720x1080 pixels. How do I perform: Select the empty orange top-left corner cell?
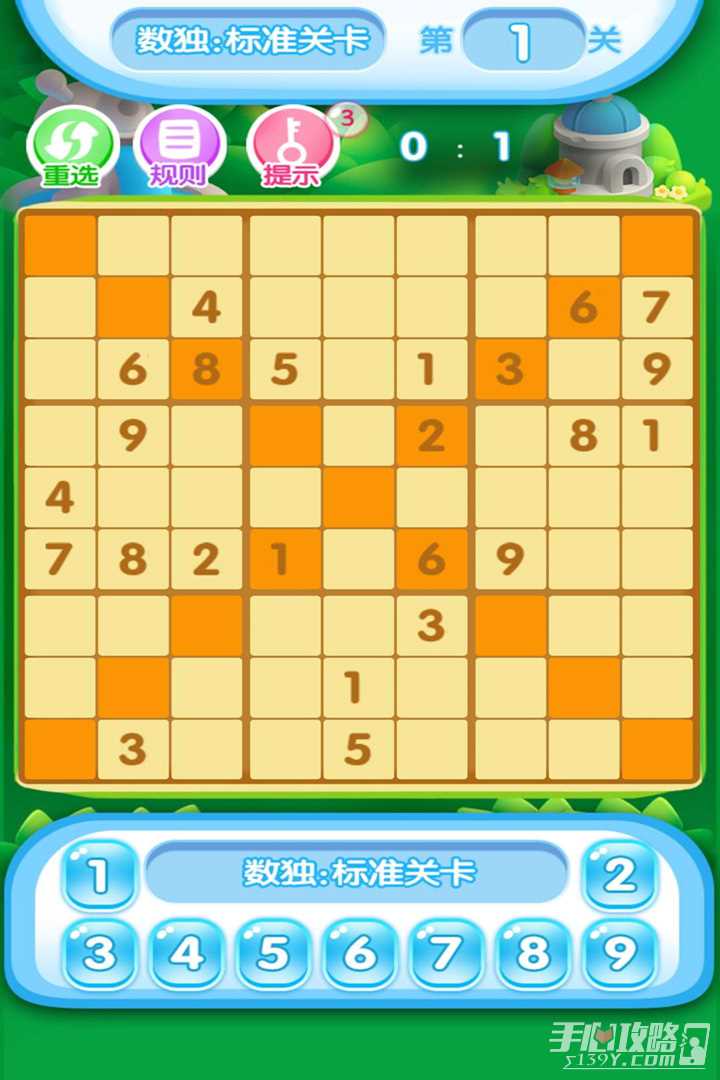(59, 244)
